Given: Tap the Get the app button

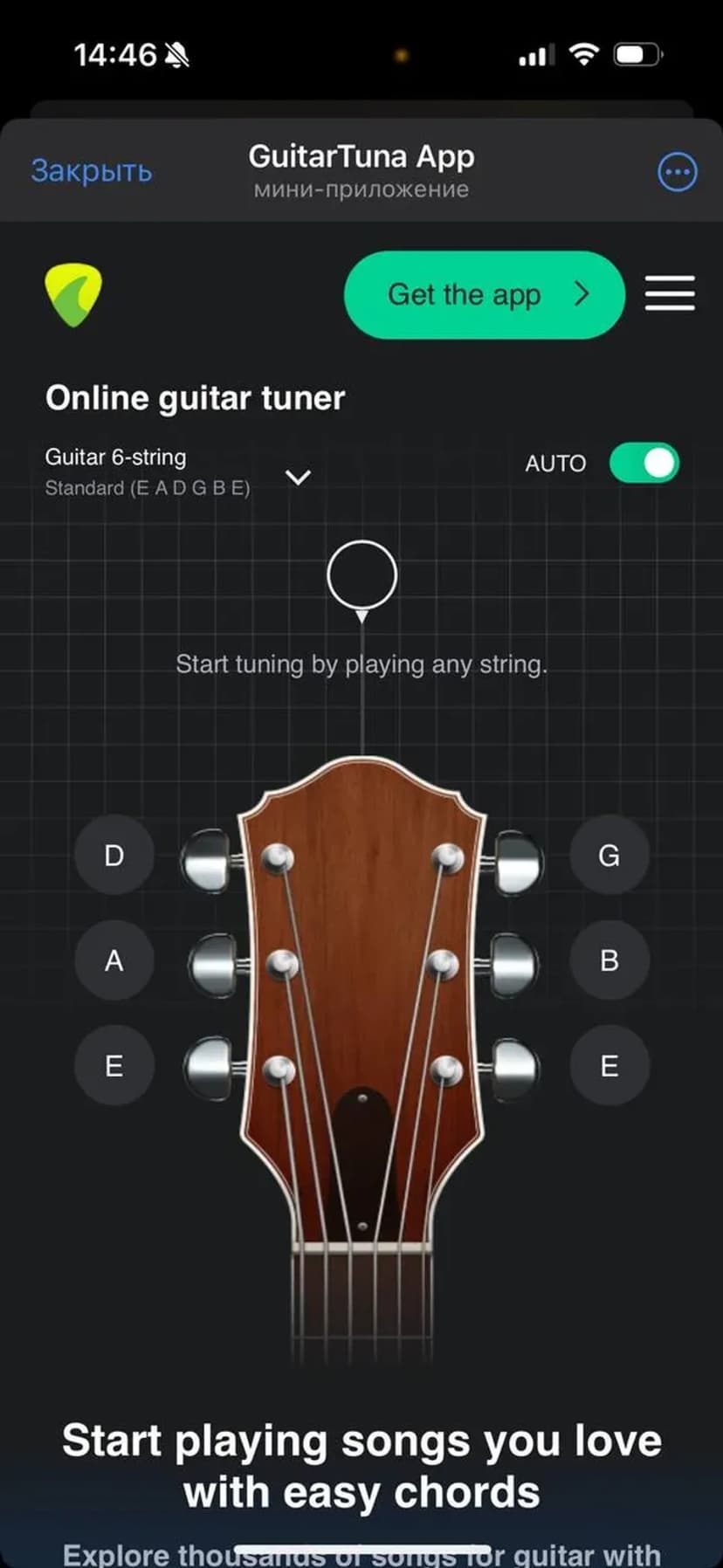Looking at the screenshot, I should pos(485,295).
